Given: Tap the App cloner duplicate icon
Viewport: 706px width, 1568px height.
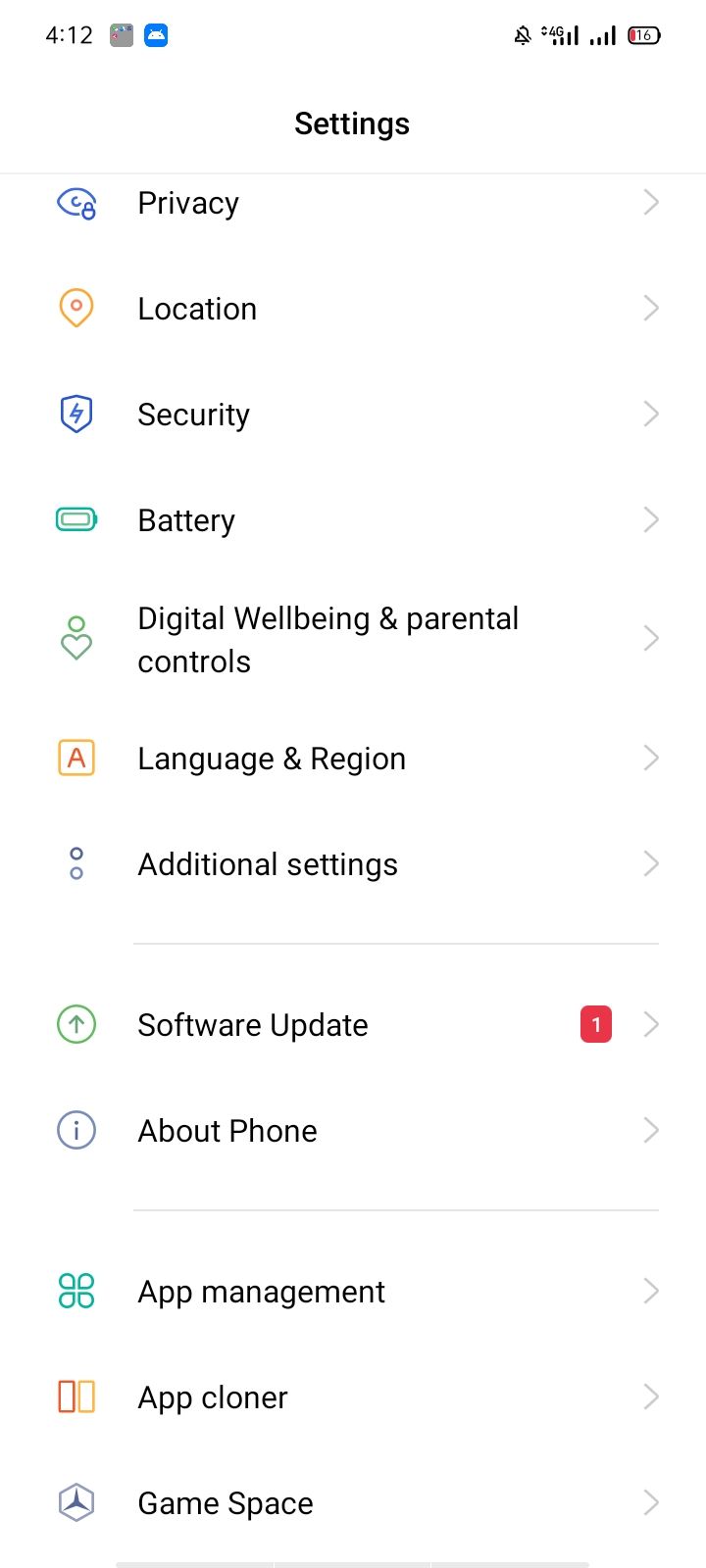Looking at the screenshot, I should pyautogui.click(x=76, y=1396).
